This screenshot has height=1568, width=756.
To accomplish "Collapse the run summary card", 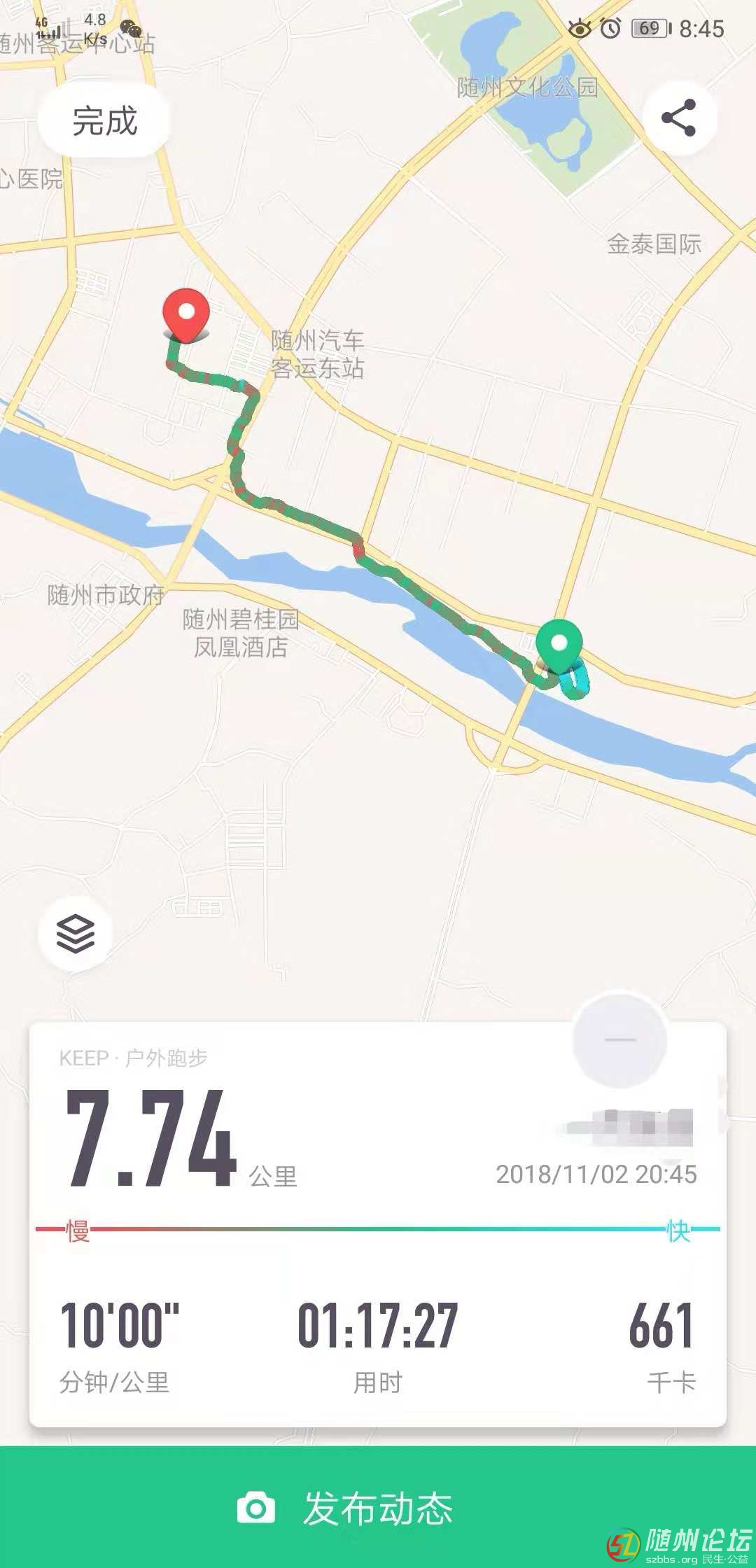I will click(619, 1039).
